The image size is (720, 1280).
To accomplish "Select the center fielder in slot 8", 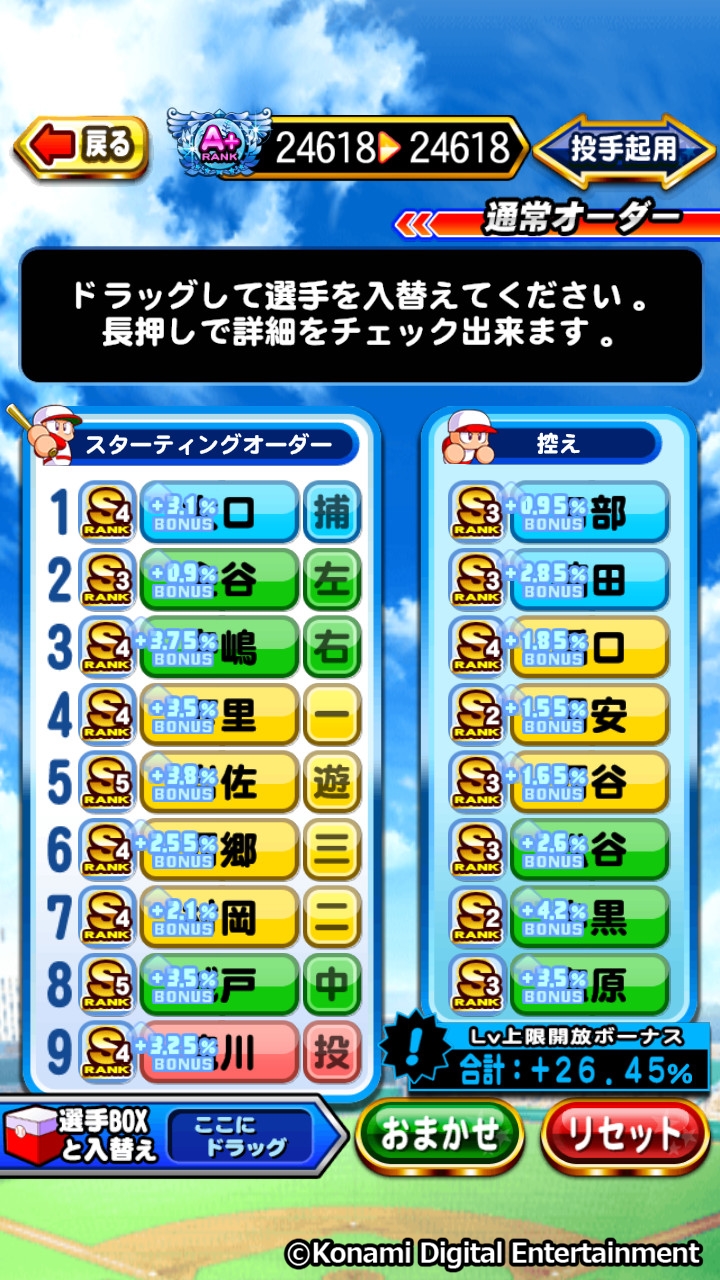I will (218, 986).
